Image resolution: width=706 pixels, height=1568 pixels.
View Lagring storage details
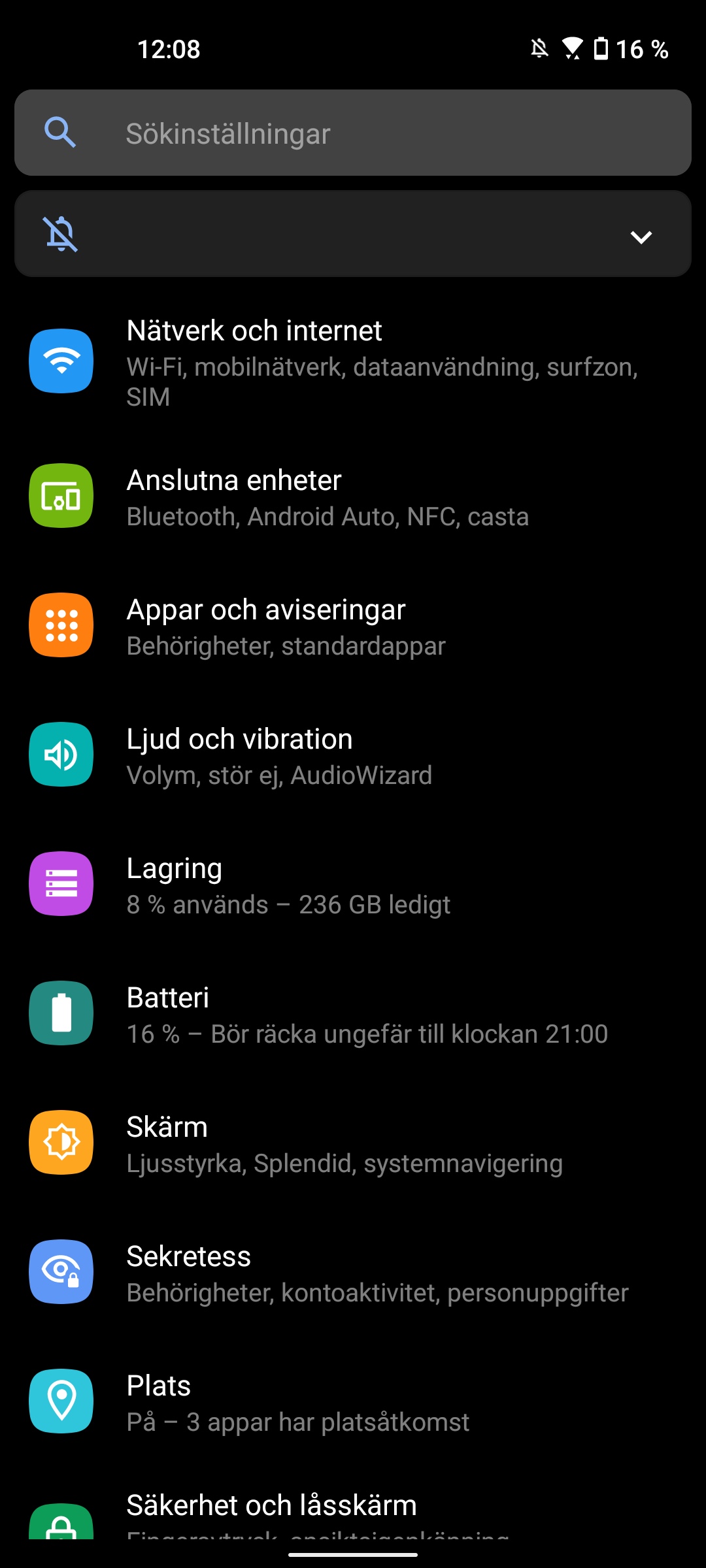[353, 885]
